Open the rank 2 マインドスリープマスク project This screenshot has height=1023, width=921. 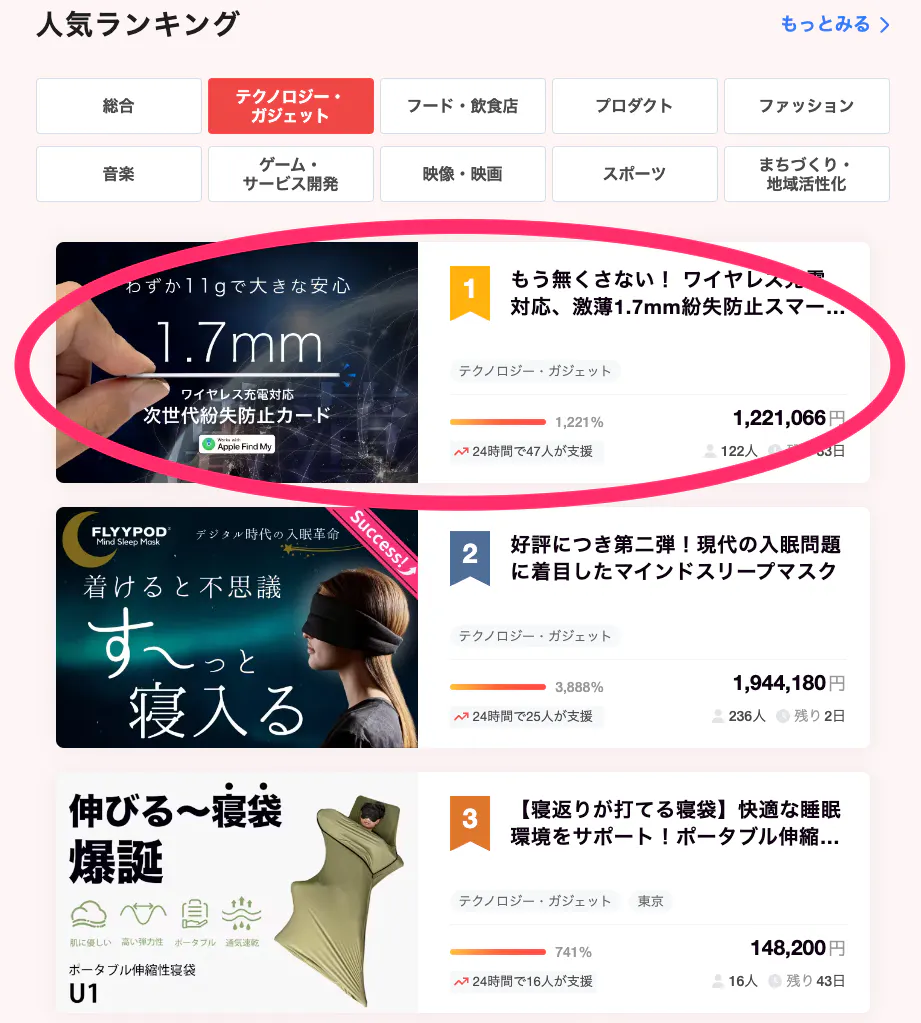click(x=675, y=558)
